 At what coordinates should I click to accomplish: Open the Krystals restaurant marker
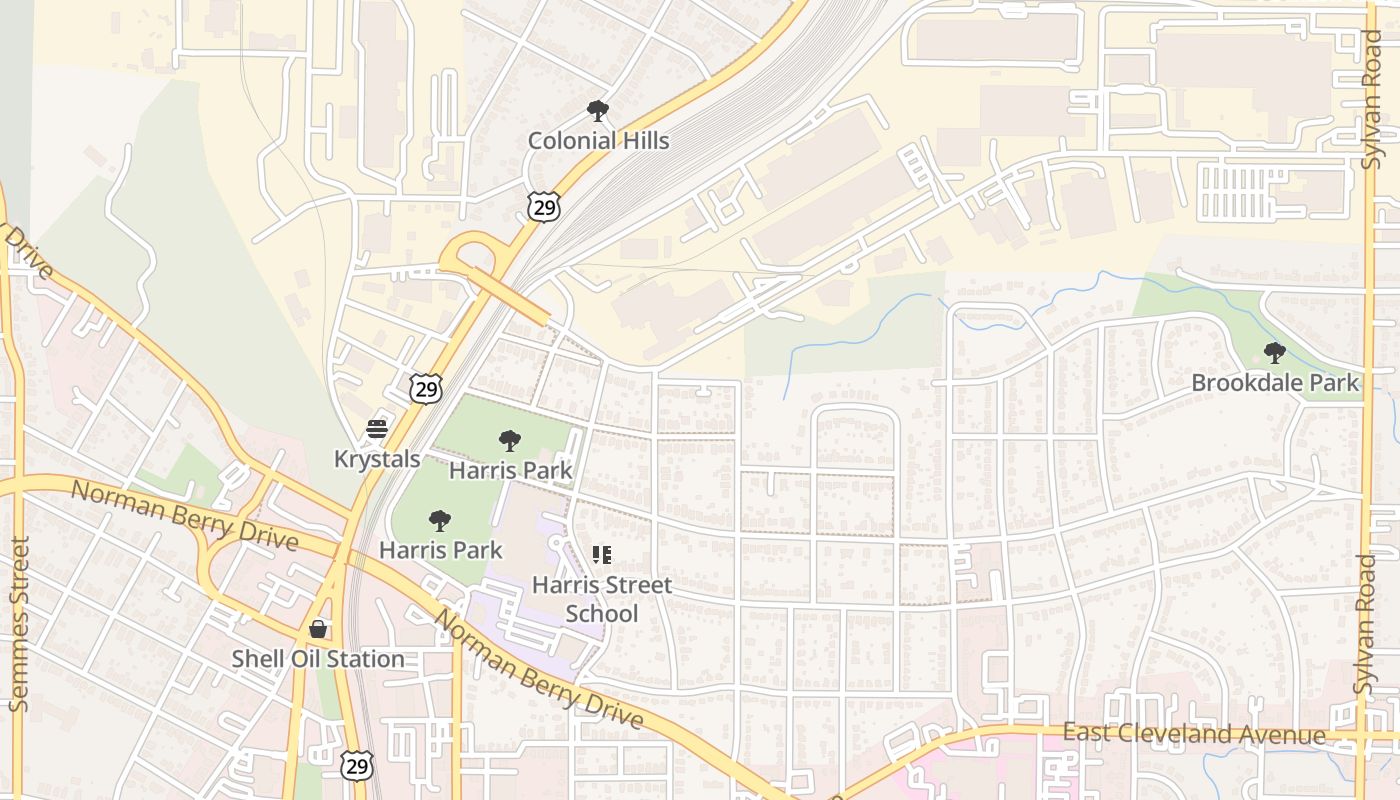pos(377,430)
